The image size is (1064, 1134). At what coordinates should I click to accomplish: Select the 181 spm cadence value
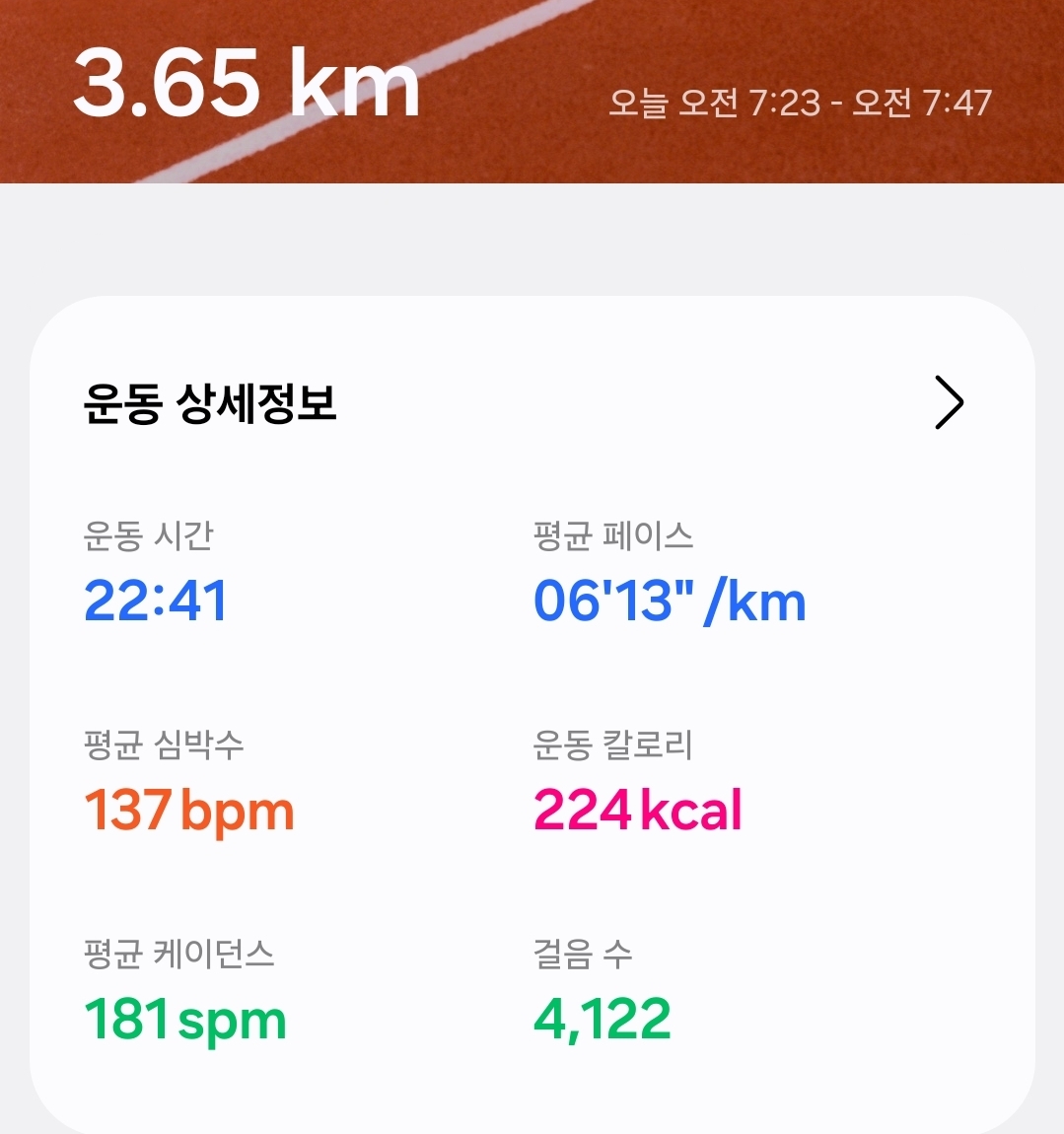183,1020
